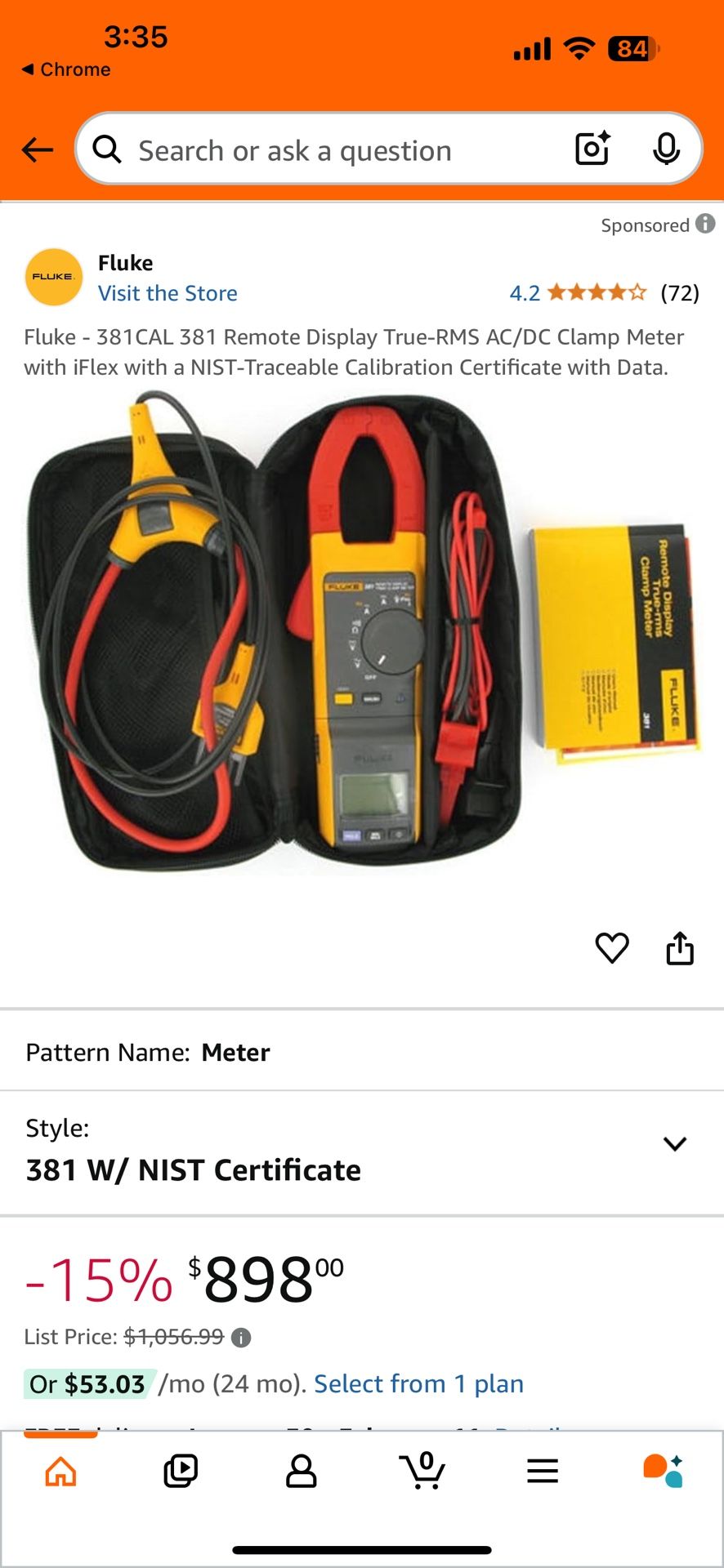The image size is (724, 1568).
Task: Expand the Style selection dropdown
Action: [676, 1143]
